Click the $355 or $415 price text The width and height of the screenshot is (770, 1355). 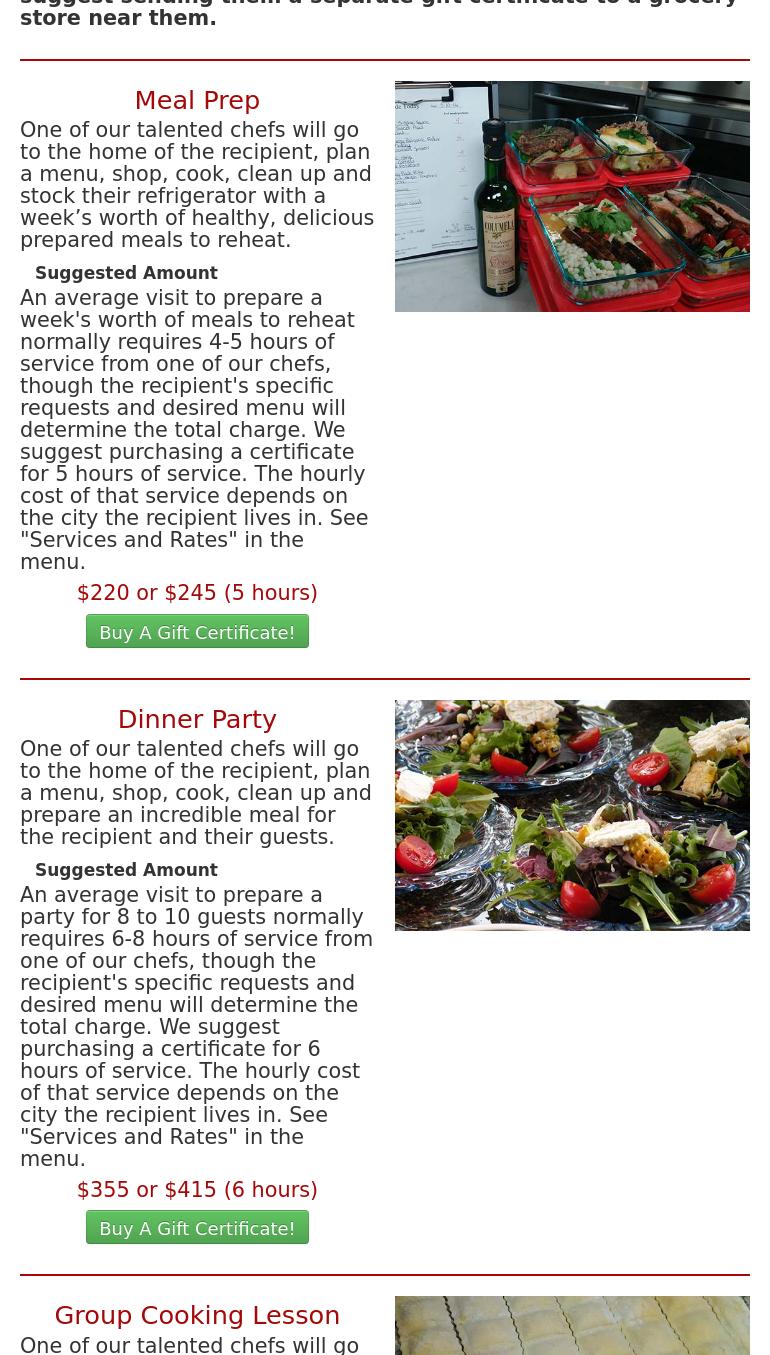(x=197, y=1189)
